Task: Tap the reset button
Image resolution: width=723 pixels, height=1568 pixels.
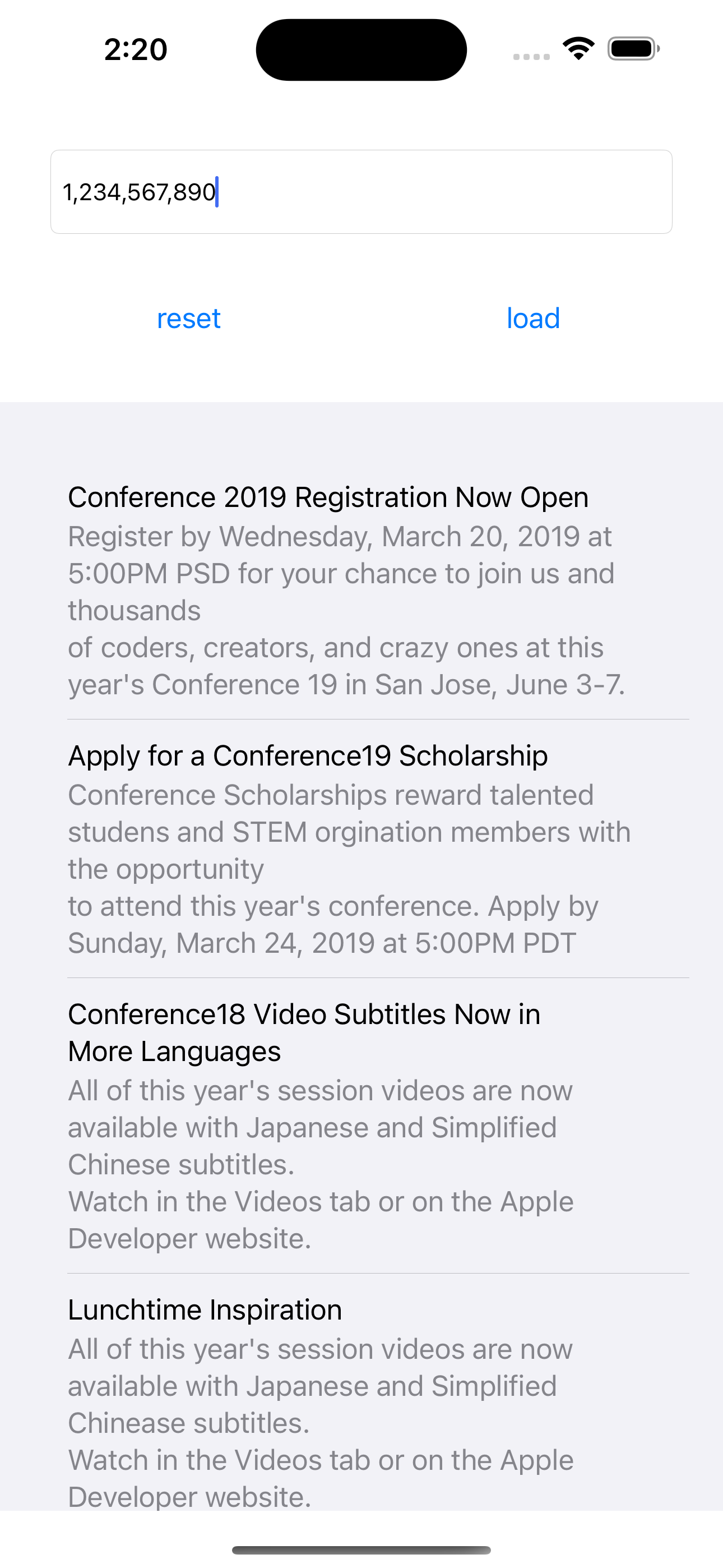Action: 189,319
